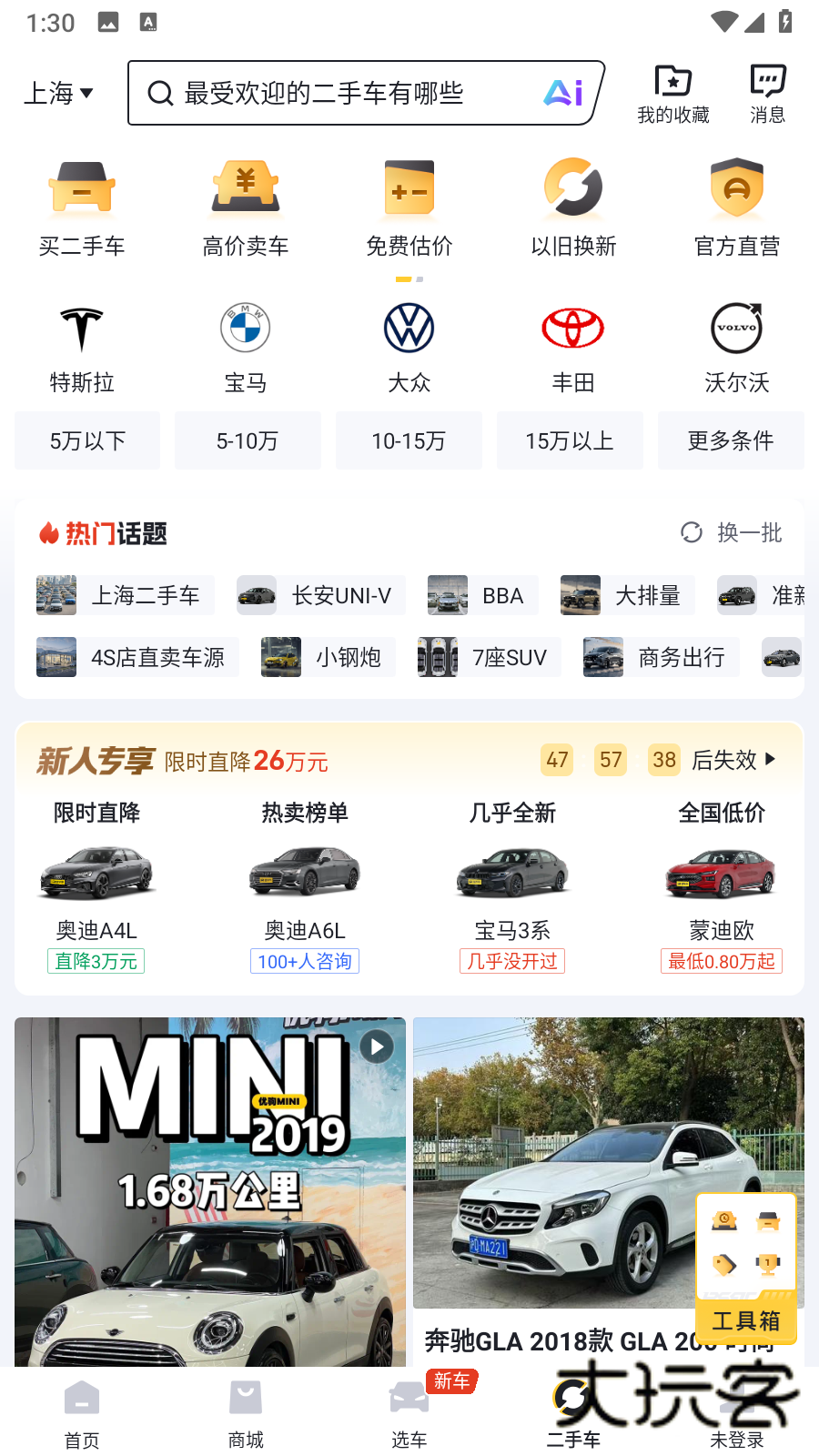Open the 上海 city selector
The height and width of the screenshot is (1456, 819).
[58, 92]
